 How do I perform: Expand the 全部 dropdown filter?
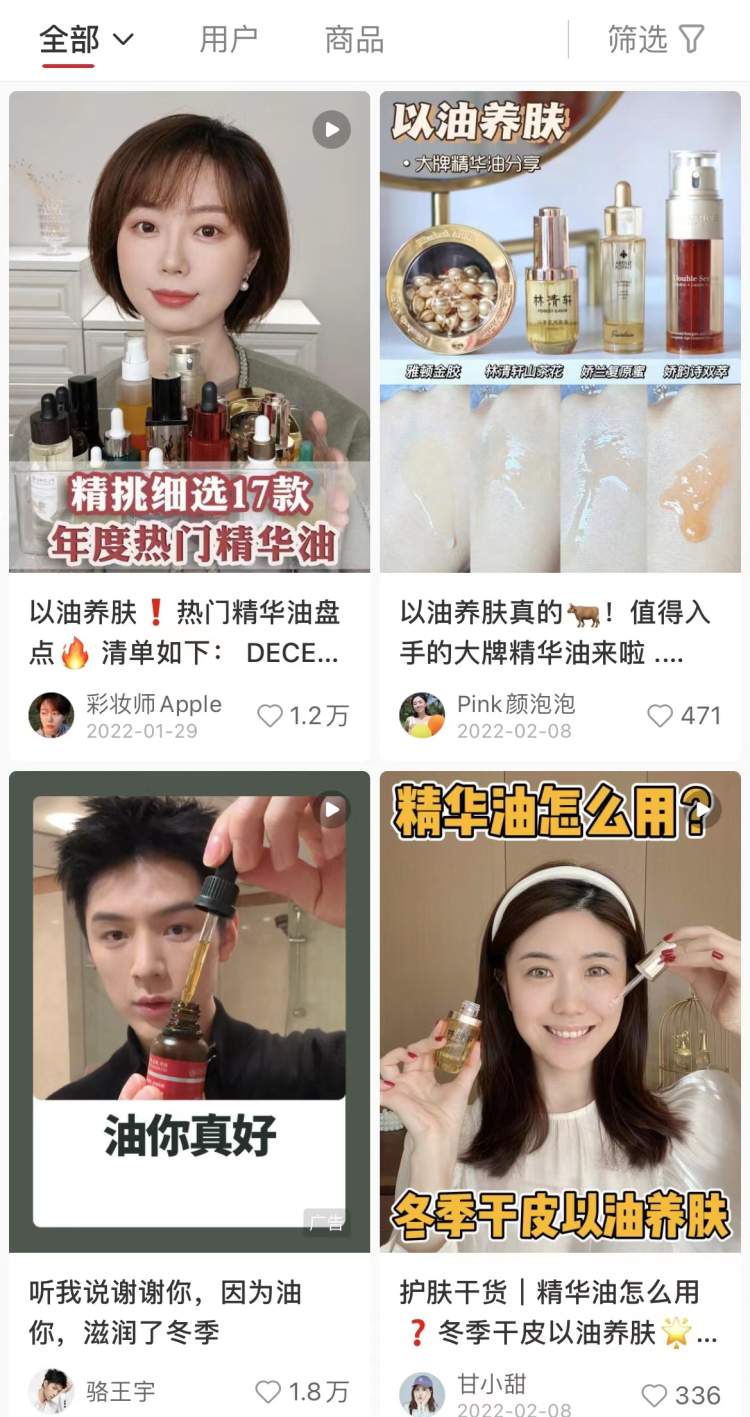point(87,40)
